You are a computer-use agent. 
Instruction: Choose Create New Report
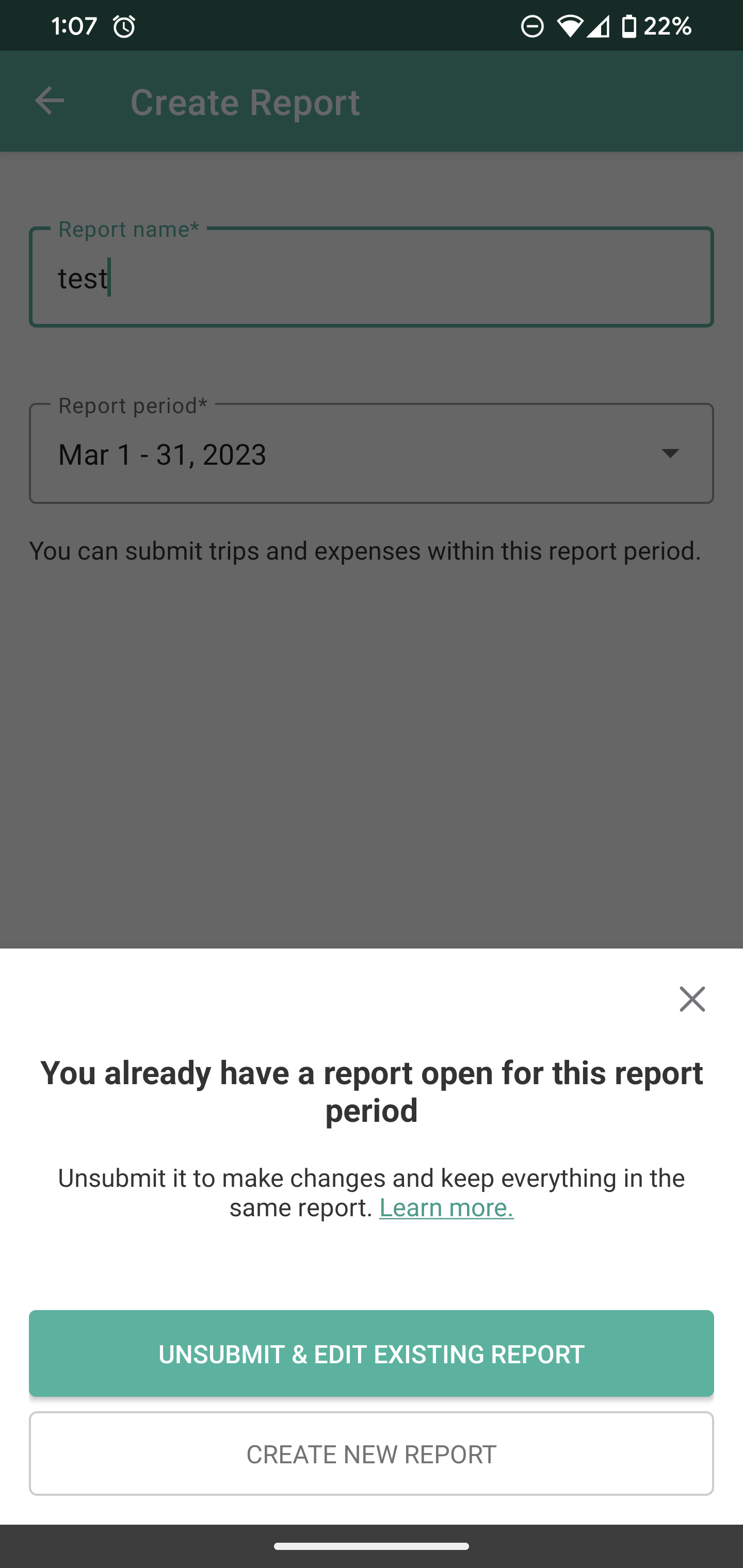[x=372, y=1453]
